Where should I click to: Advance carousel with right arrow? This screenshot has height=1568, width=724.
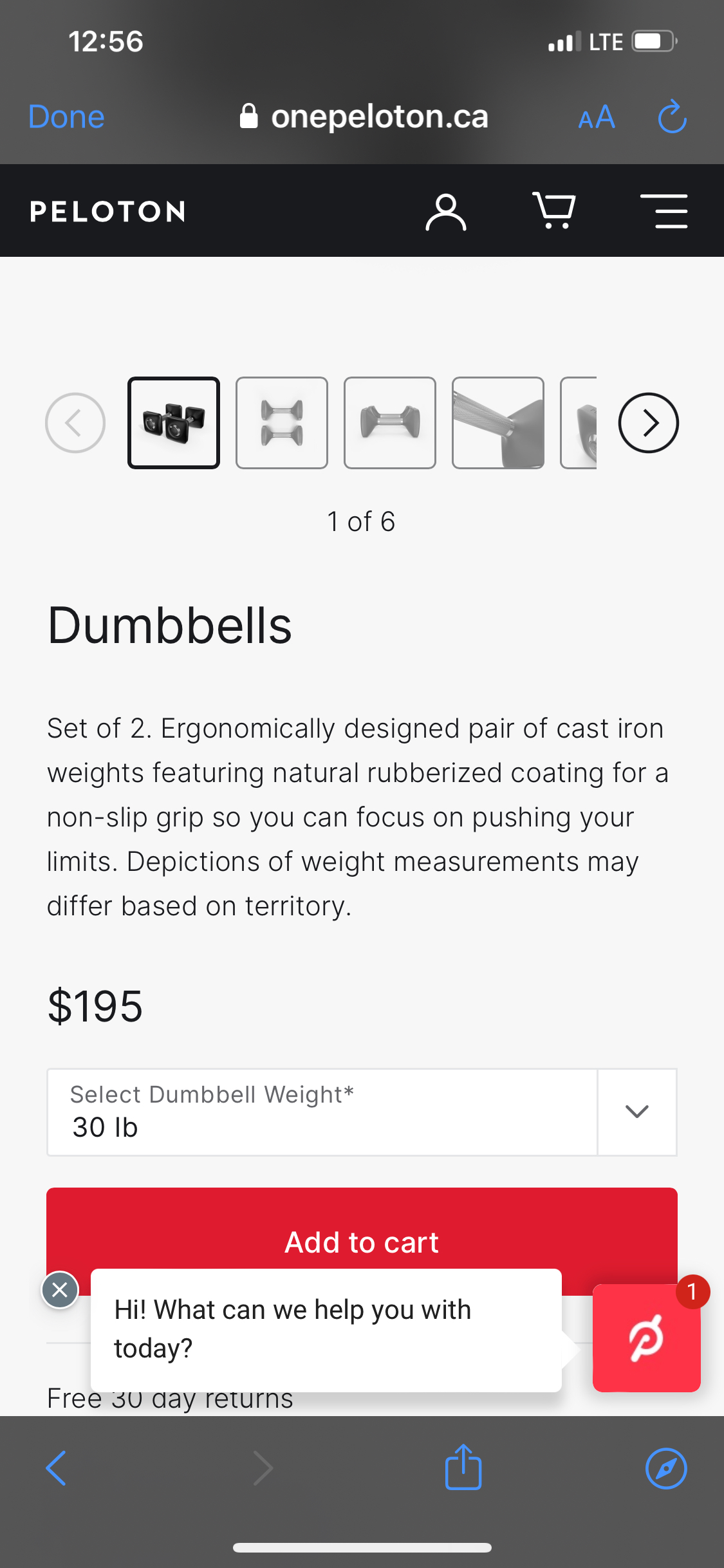click(649, 423)
